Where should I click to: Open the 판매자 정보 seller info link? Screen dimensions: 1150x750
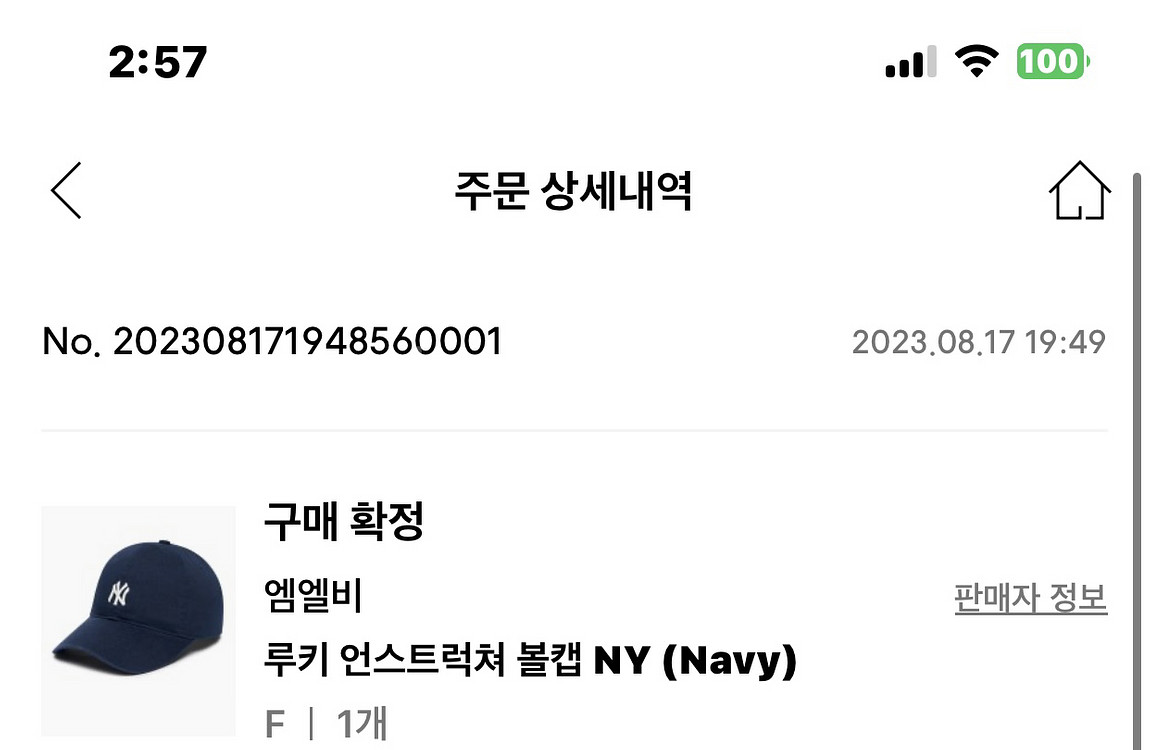(1031, 599)
